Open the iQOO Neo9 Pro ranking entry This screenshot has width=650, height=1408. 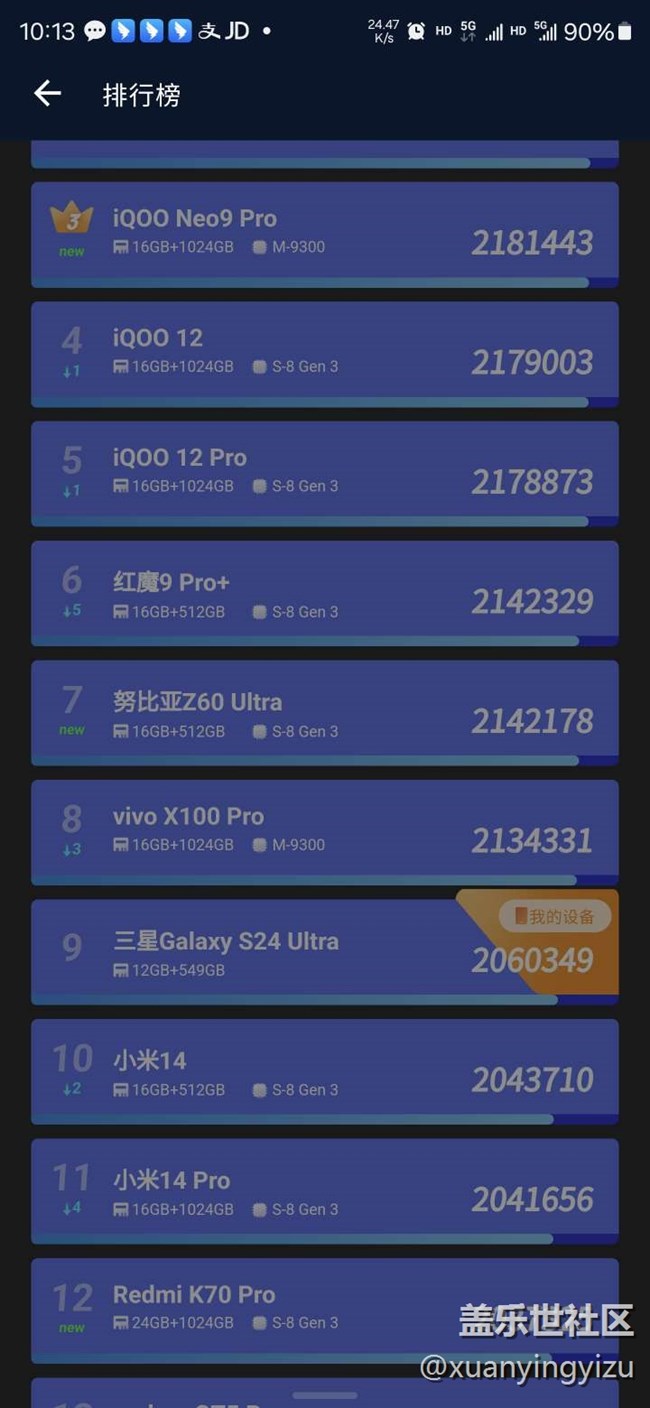click(x=325, y=235)
